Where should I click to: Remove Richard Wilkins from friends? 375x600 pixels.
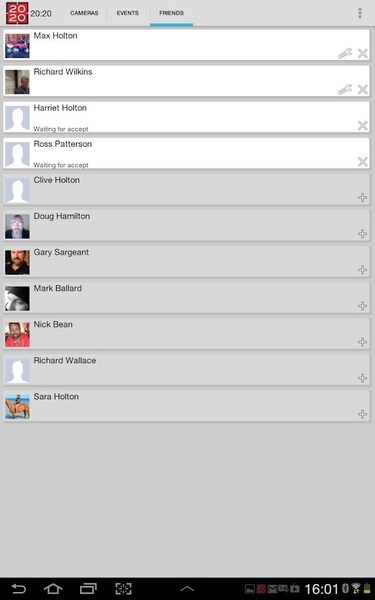click(362, 90)
